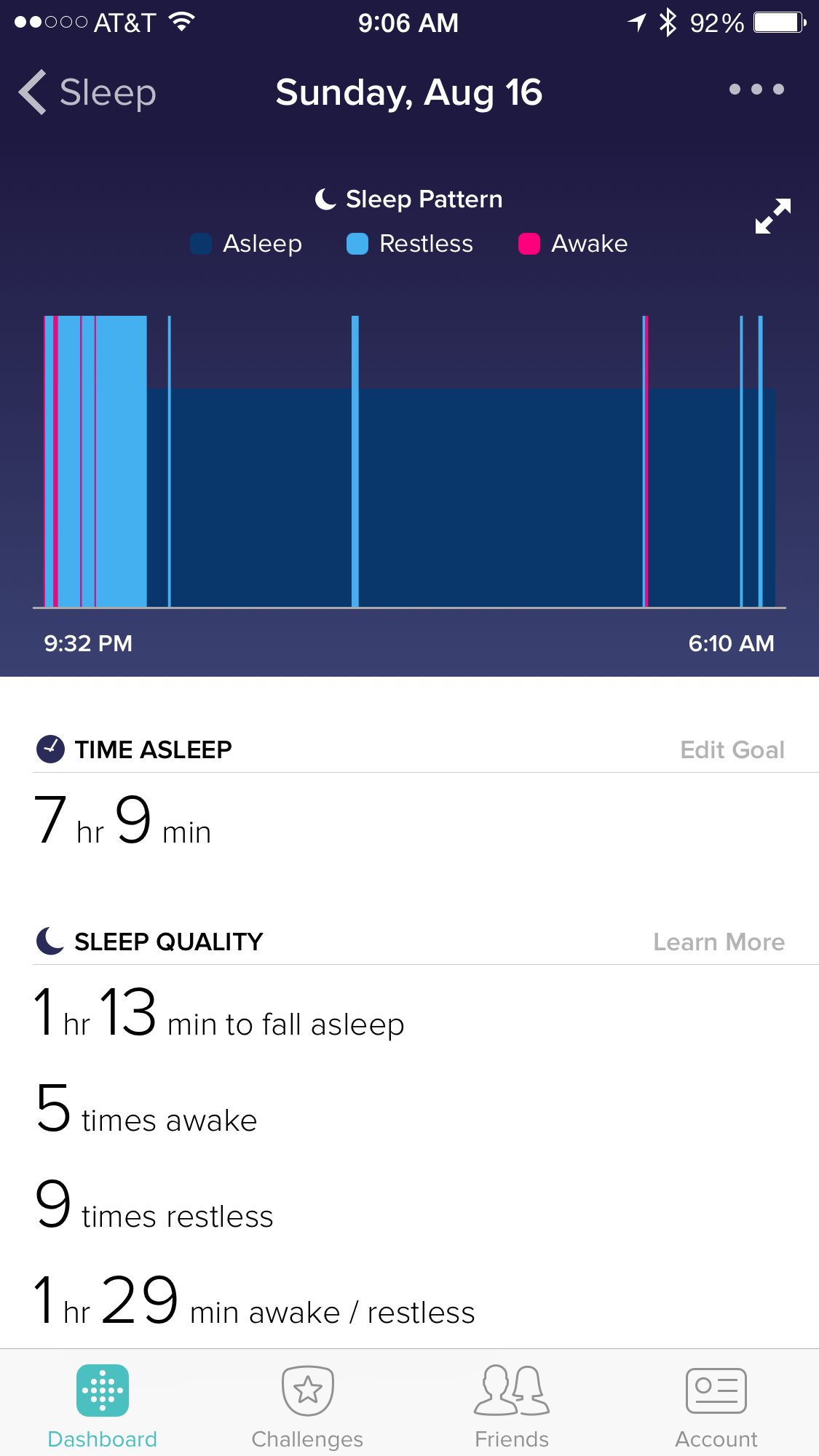Open the Friends tab
The height and width of the screenshot is (1456, 819).
tap(512, 1406)
